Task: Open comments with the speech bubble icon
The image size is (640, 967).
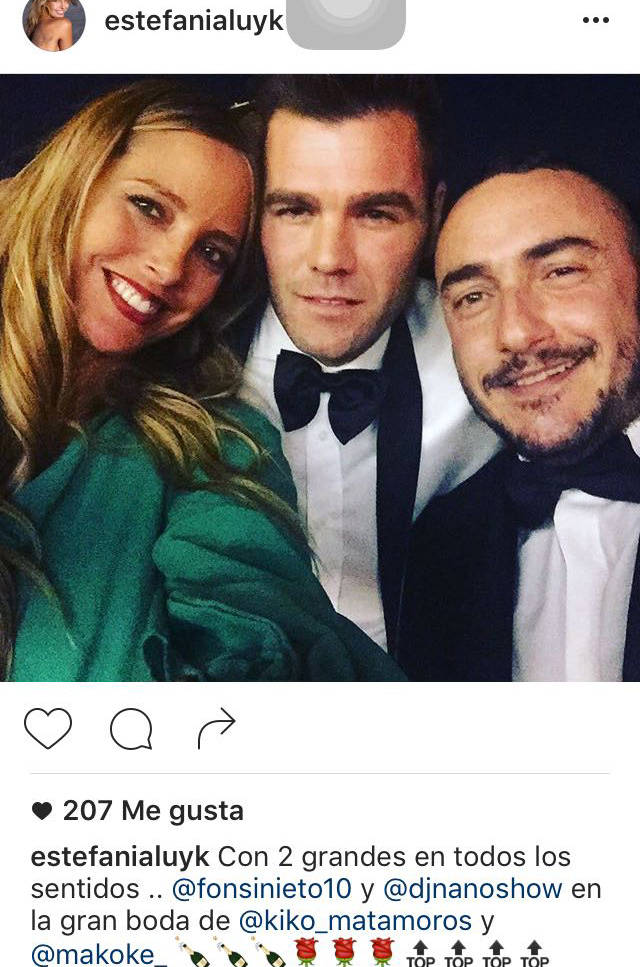Action: (131, 730)
